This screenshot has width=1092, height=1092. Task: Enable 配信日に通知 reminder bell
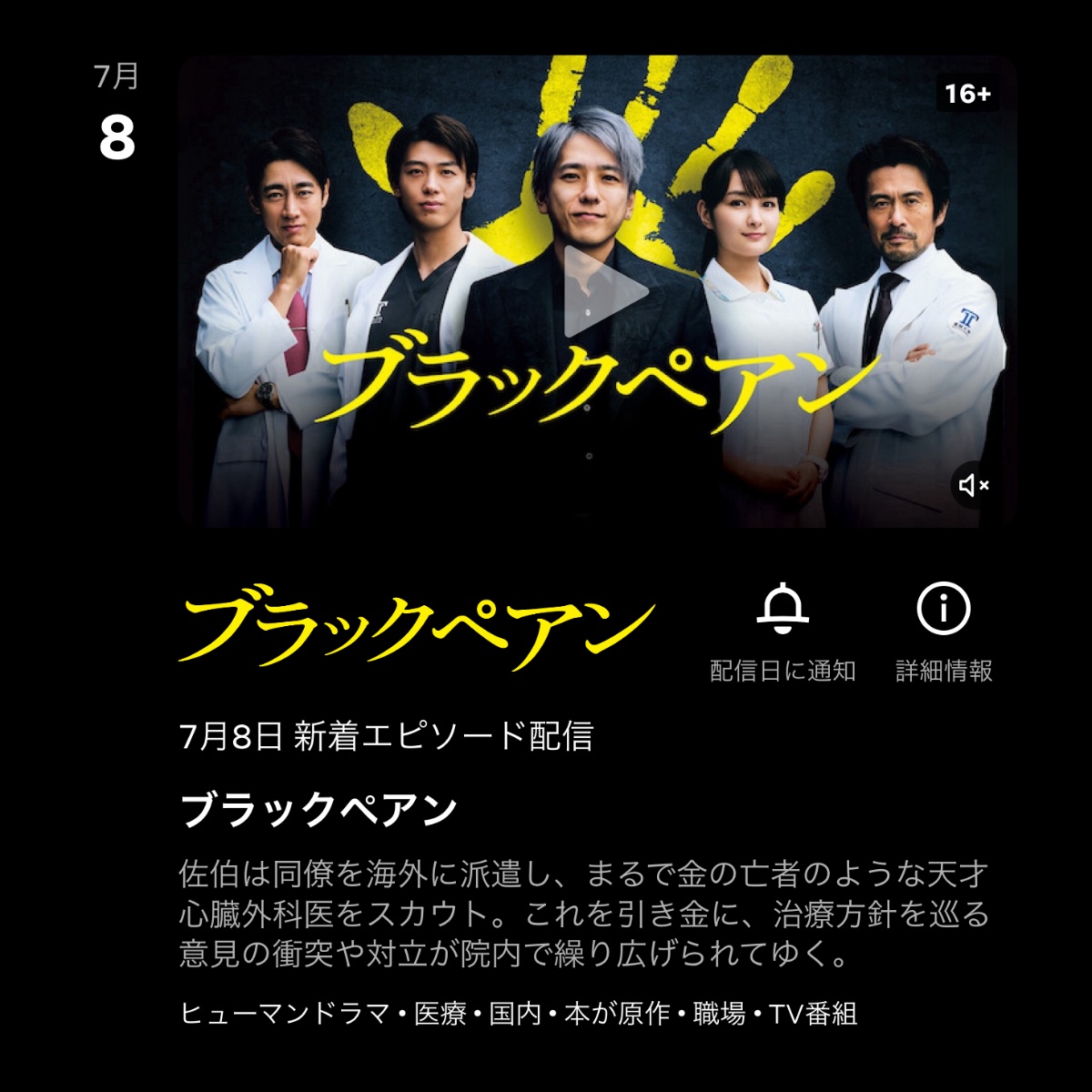pos(783,610)
